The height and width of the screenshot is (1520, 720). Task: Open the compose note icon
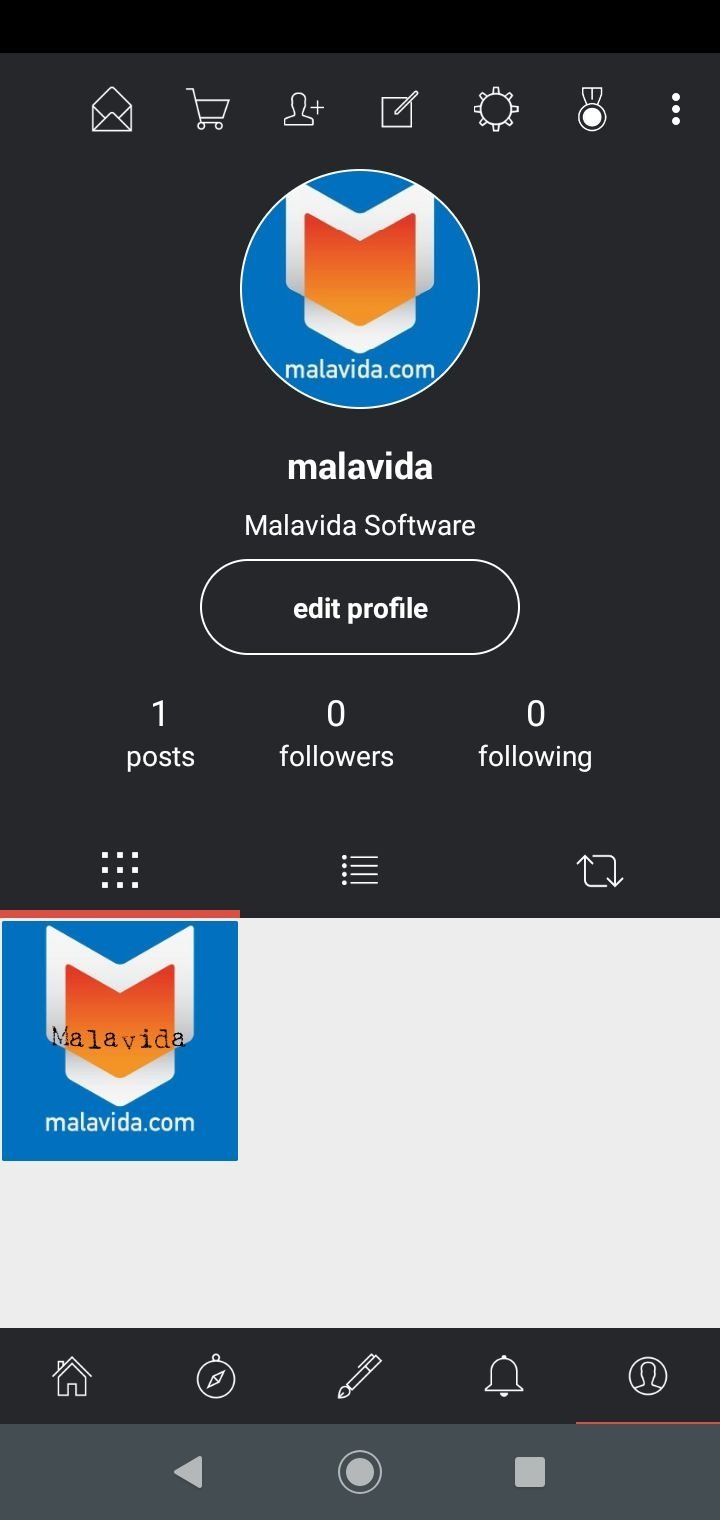click(399, 109)
